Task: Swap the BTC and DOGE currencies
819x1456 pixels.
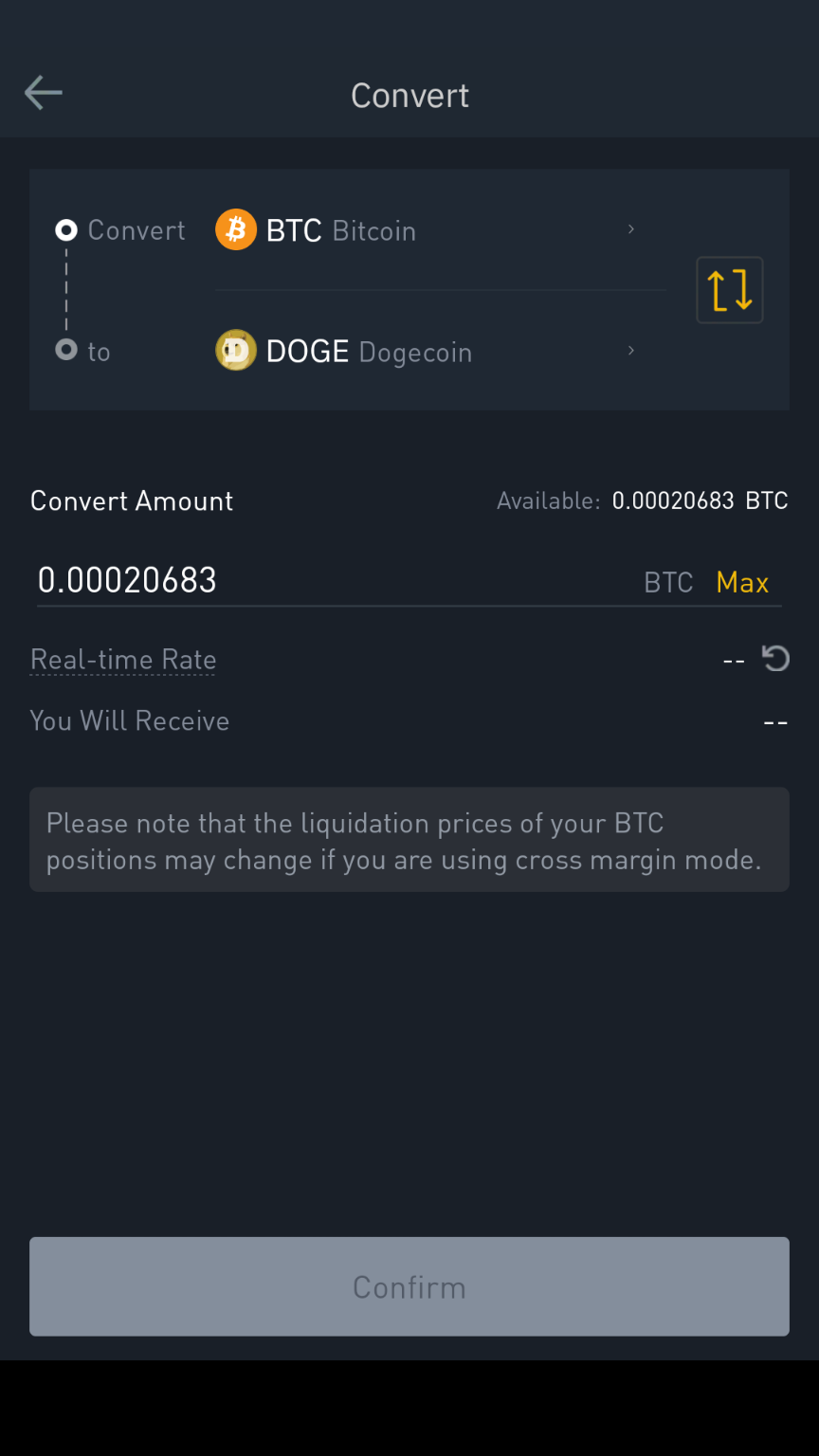Action: click(729, 290)
